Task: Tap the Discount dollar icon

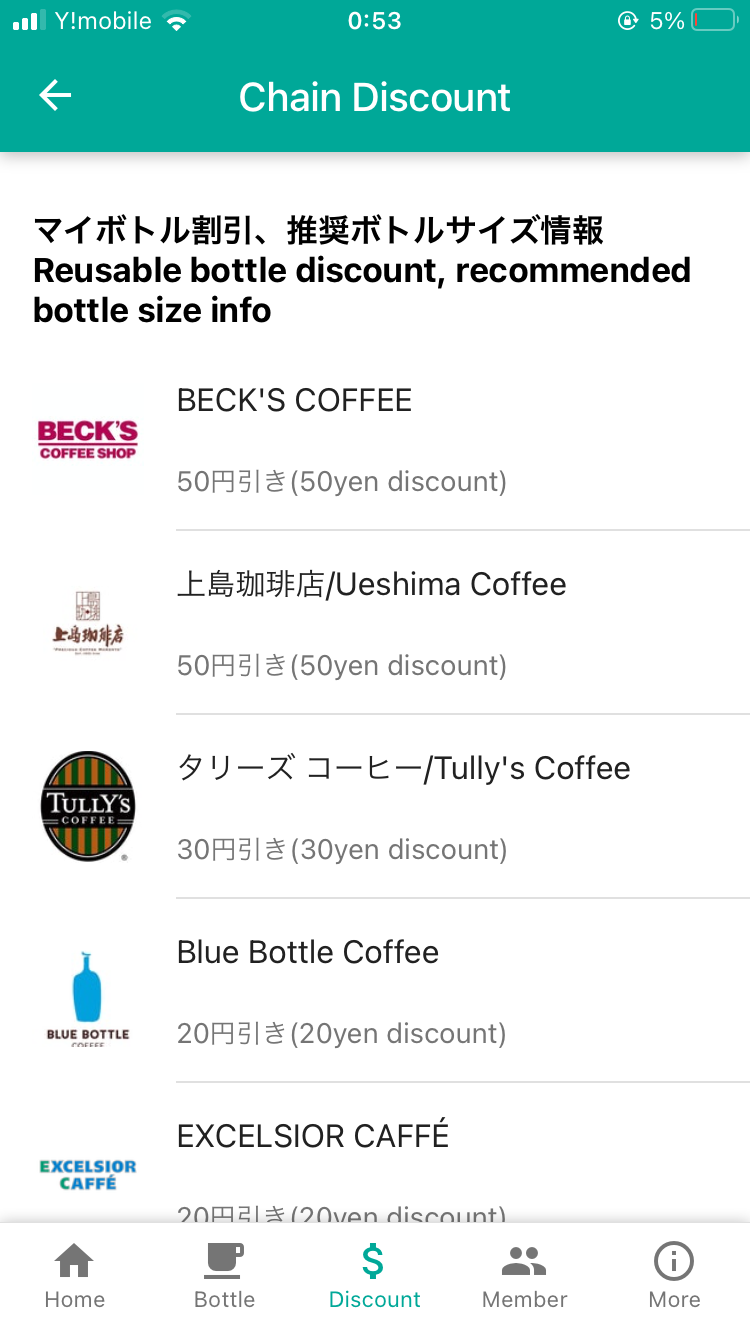Action: click(x=374, y=1263)
